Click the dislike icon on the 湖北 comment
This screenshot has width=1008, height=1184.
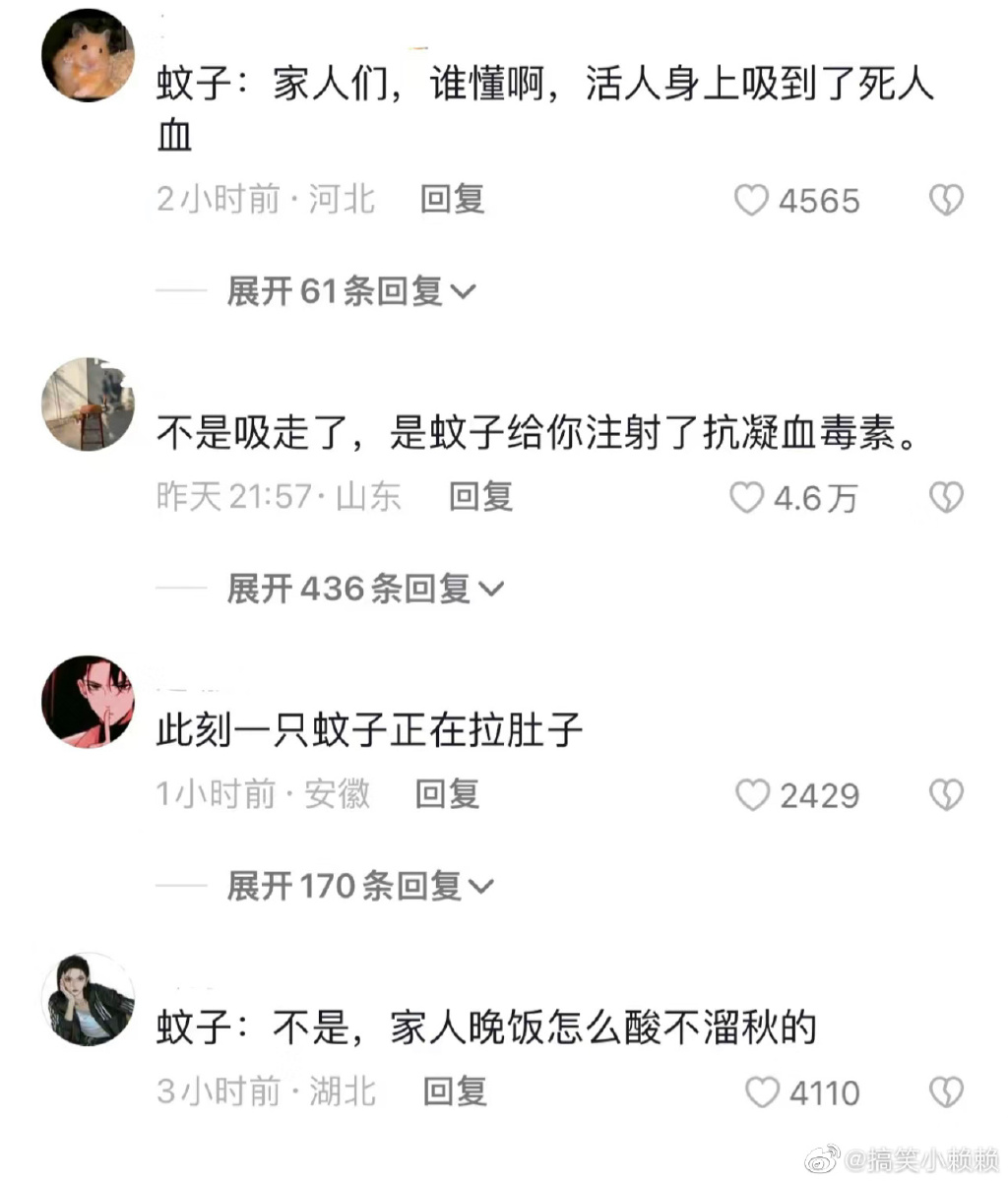click(x=946, y=1091)
